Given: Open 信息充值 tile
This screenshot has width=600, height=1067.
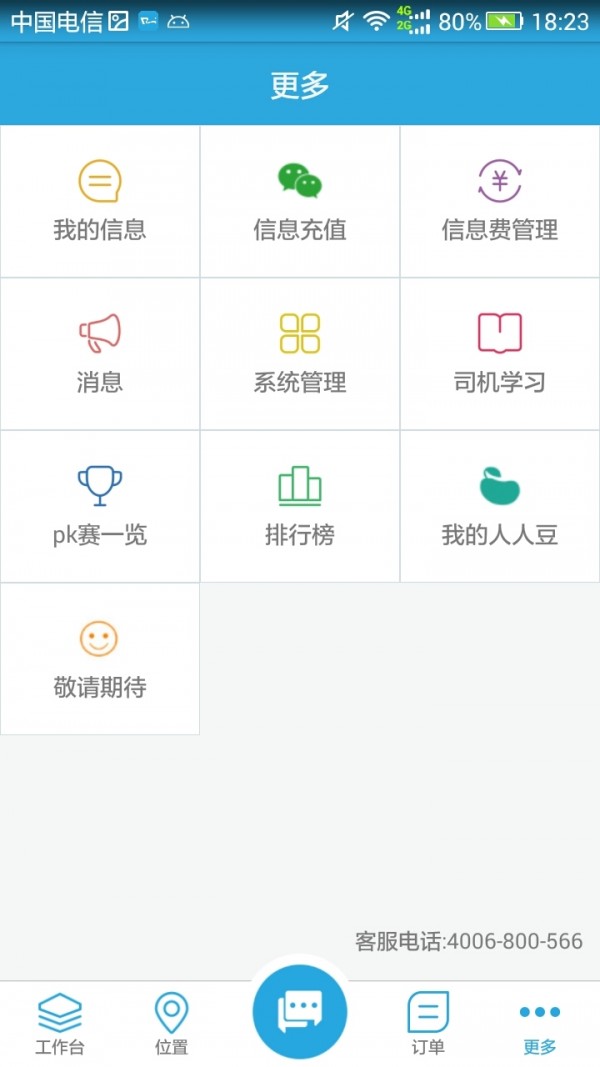Looking at the screenshot, I should tap(300, 201).
